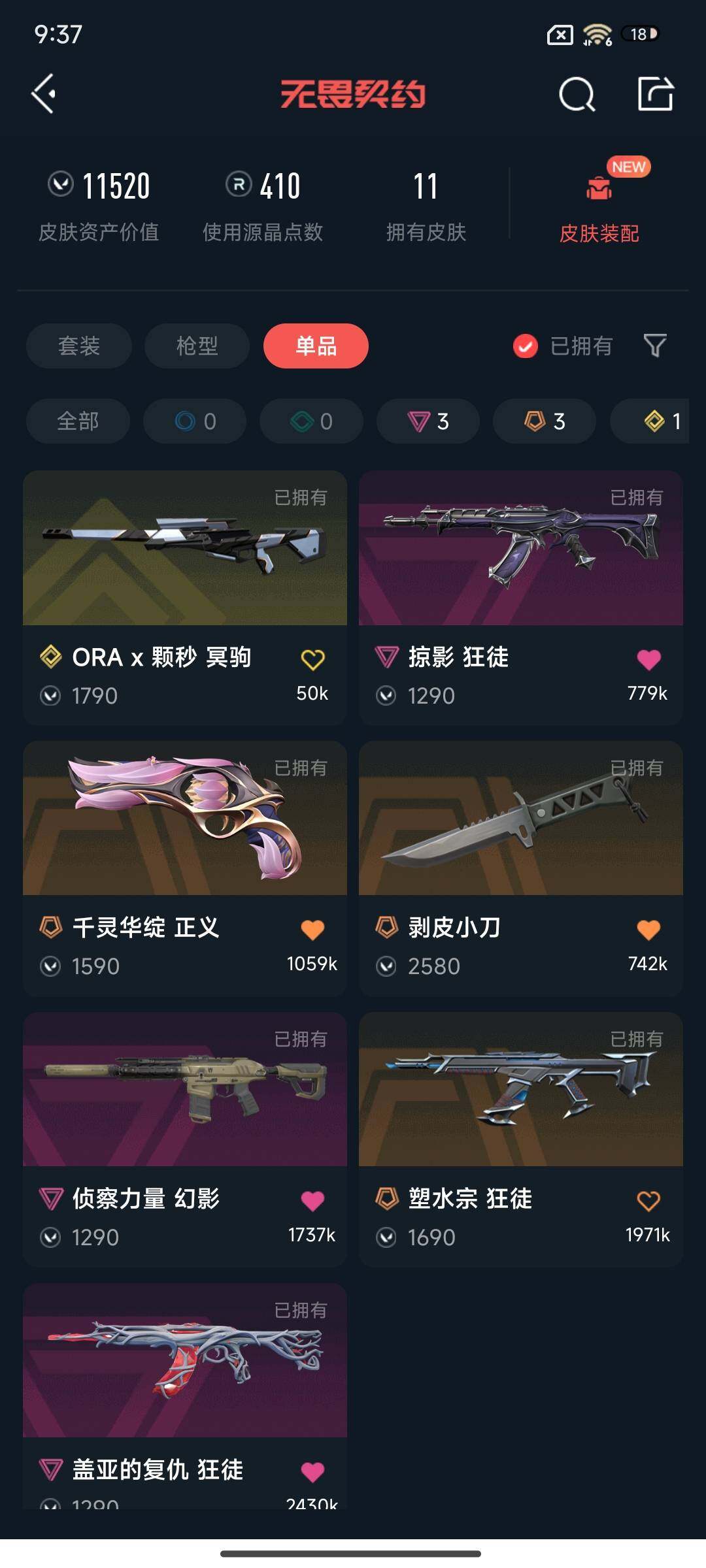Go back using the top-left arrow
Image resolution: width=706 pixels, height=1568 pixels.
point(44,94)
